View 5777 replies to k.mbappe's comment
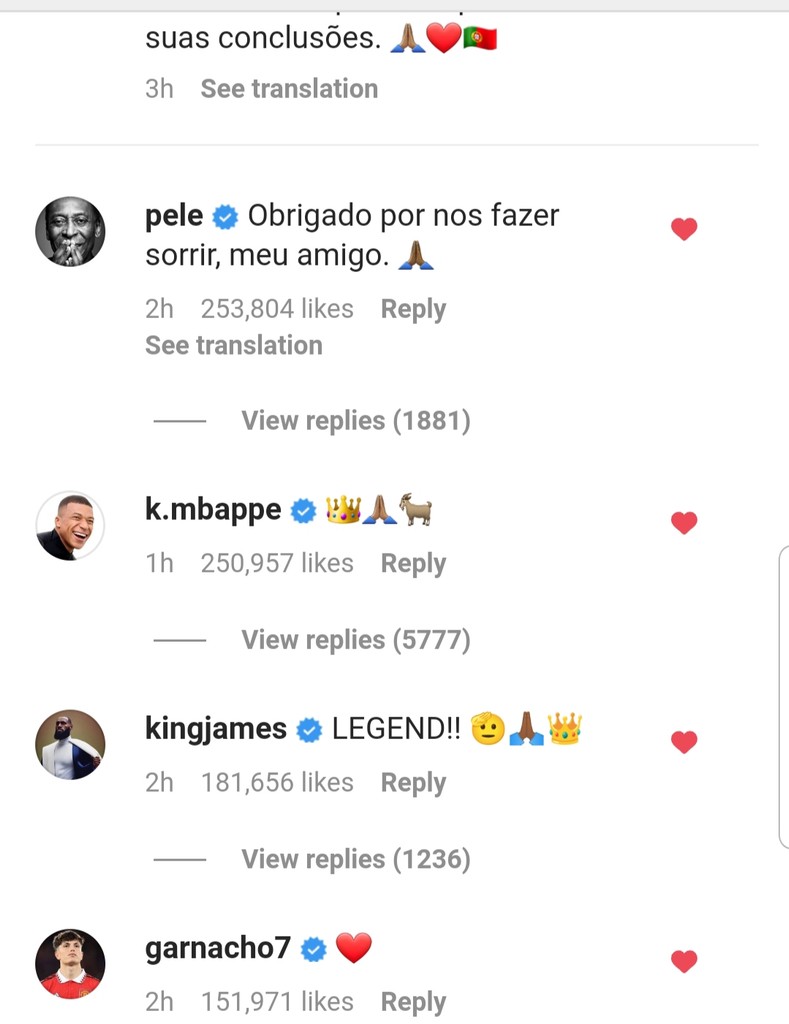This screenshot has height=1024, width=789. pyautogui.click(x=355, y=640)
